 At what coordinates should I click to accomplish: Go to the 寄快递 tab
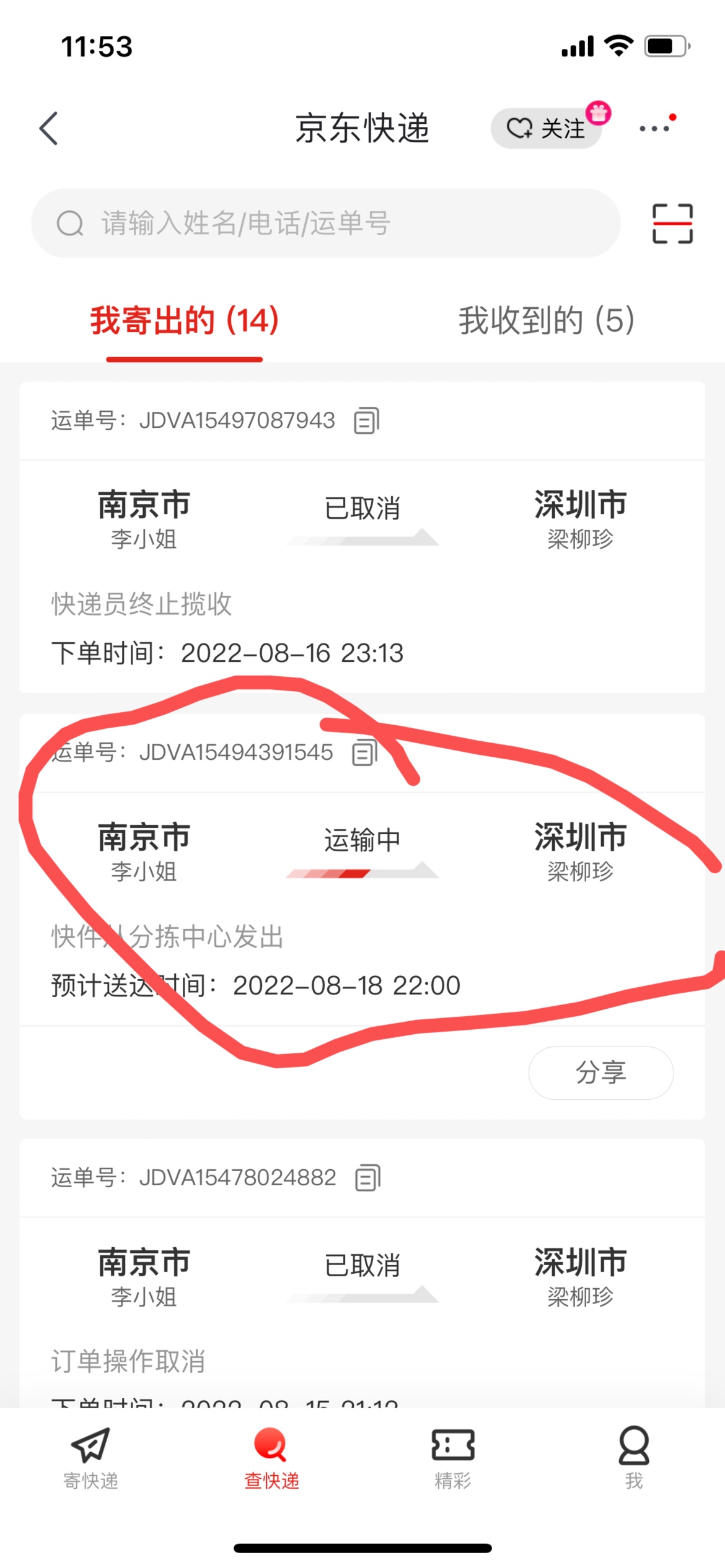point(90,1458)
